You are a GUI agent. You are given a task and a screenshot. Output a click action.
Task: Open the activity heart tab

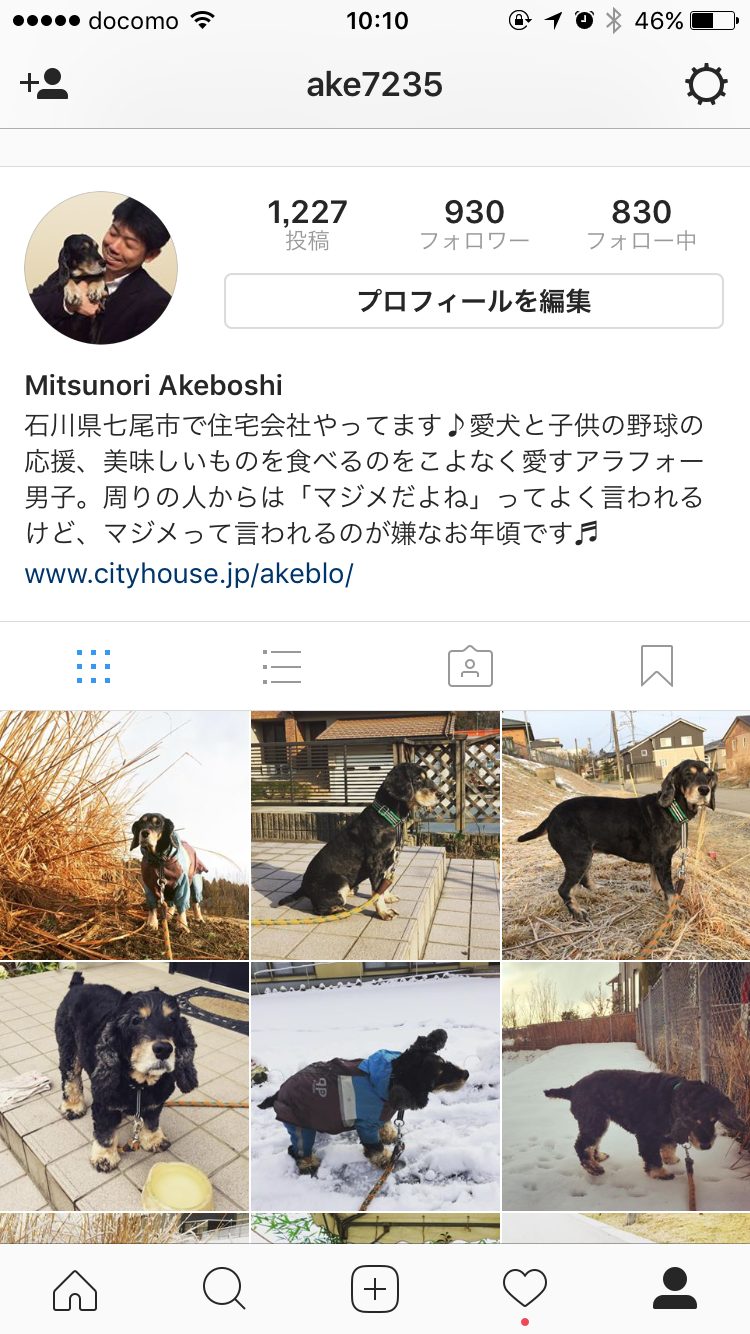[x=525, y=1289]
